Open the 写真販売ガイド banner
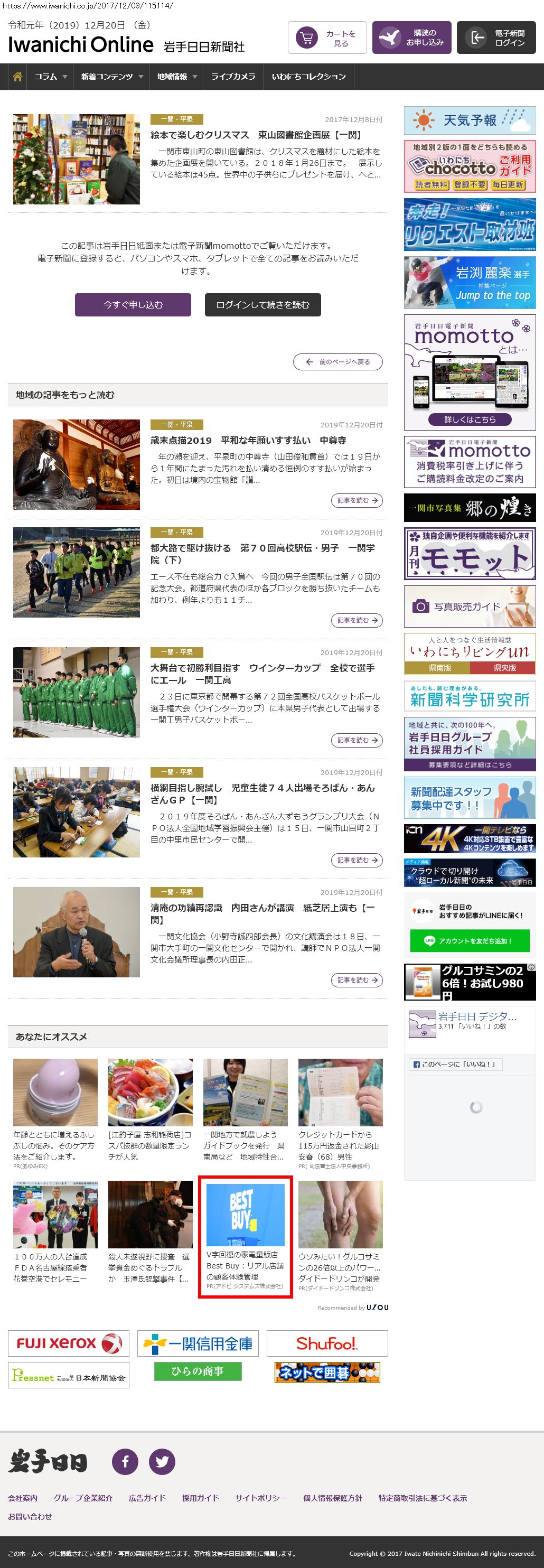 point(470,606)
